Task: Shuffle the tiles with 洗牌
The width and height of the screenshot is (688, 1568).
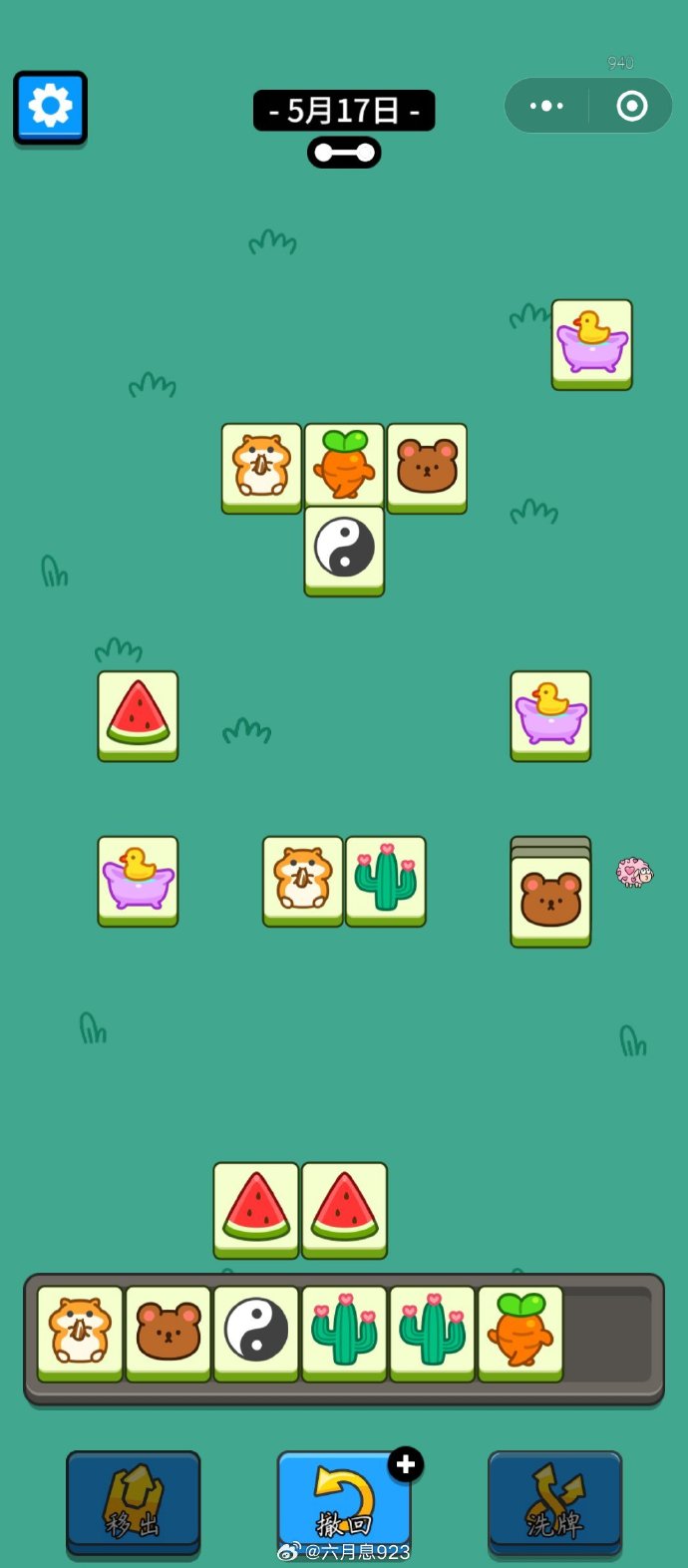Action: pos(554,1502)
